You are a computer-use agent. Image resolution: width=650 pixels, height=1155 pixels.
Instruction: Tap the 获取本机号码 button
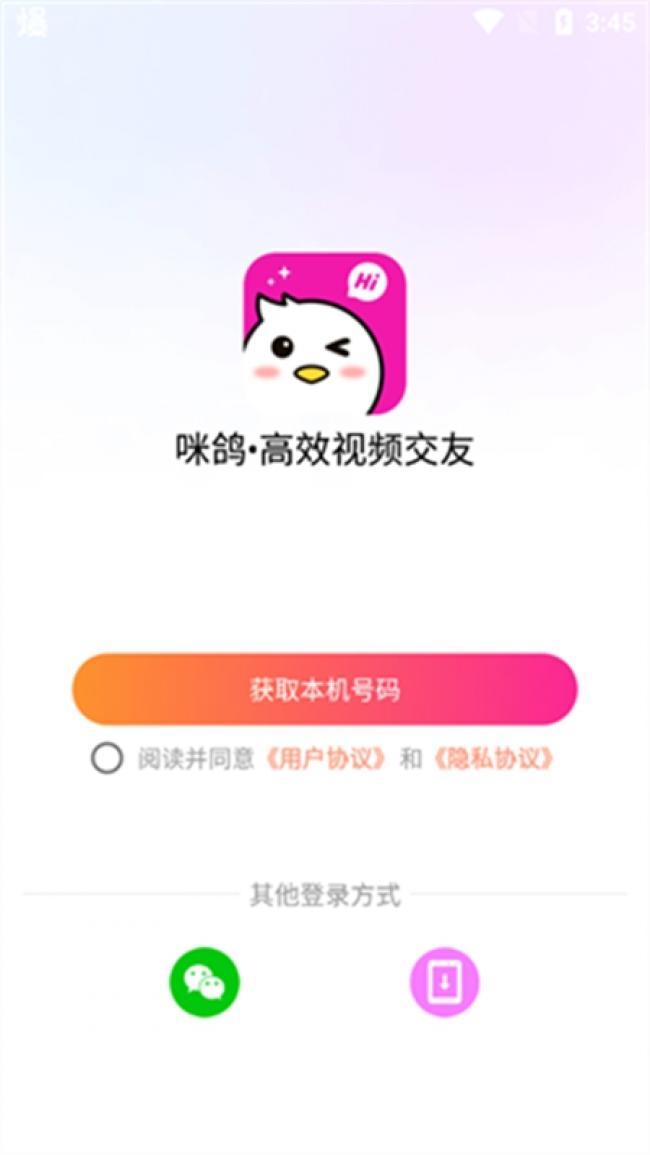point(324,689)
